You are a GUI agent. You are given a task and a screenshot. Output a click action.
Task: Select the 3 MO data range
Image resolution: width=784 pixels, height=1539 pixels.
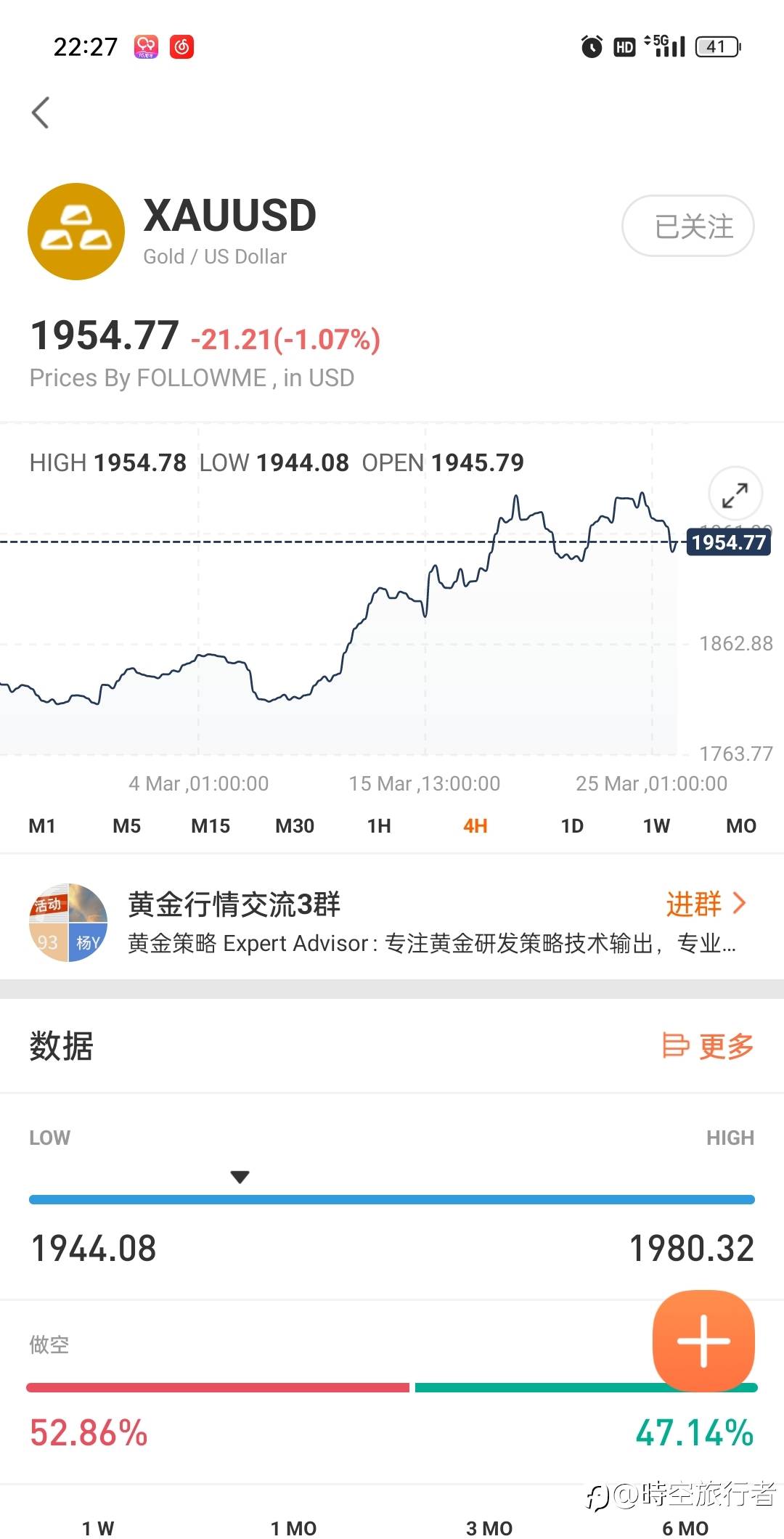[x=489, y=1527]
